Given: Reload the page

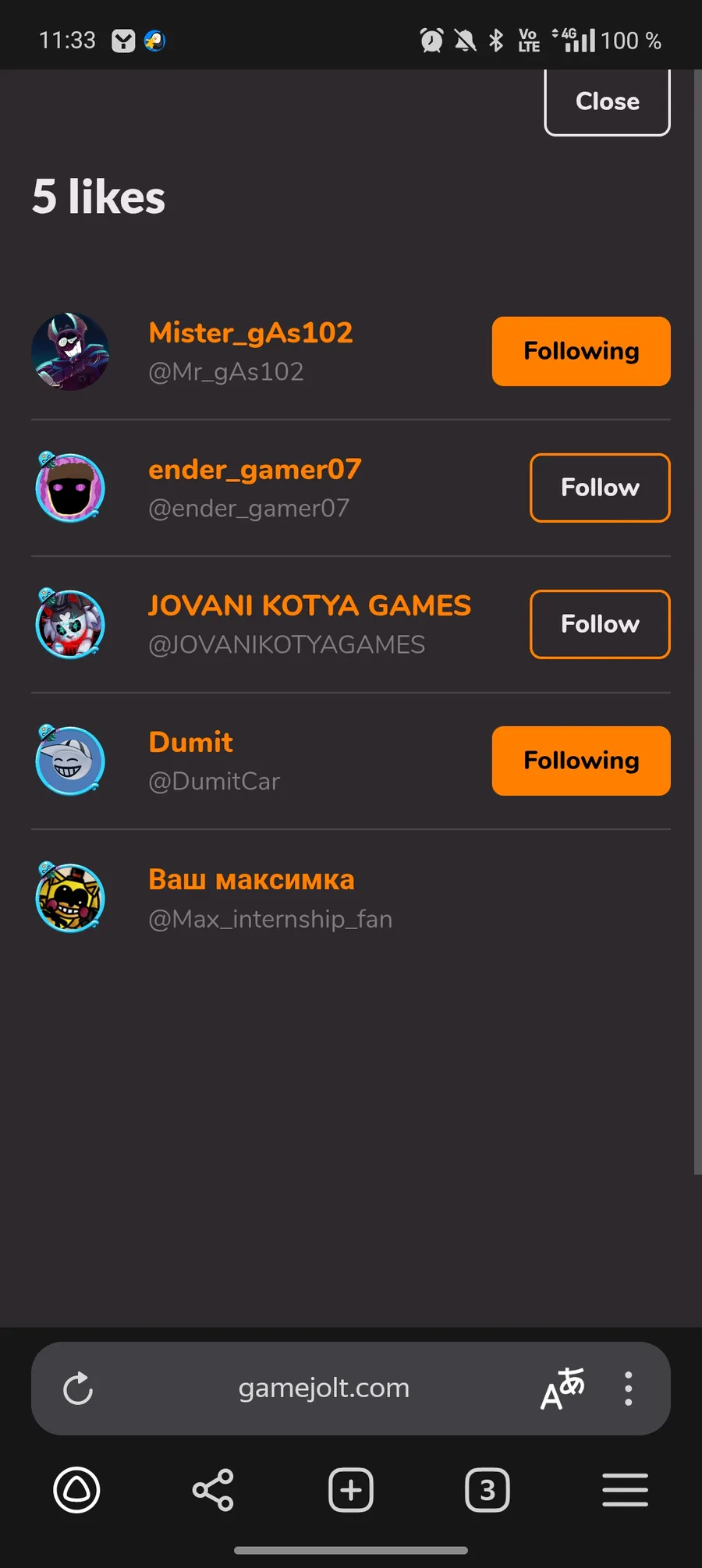Looking at the screenshot, I should [78, 1389].
